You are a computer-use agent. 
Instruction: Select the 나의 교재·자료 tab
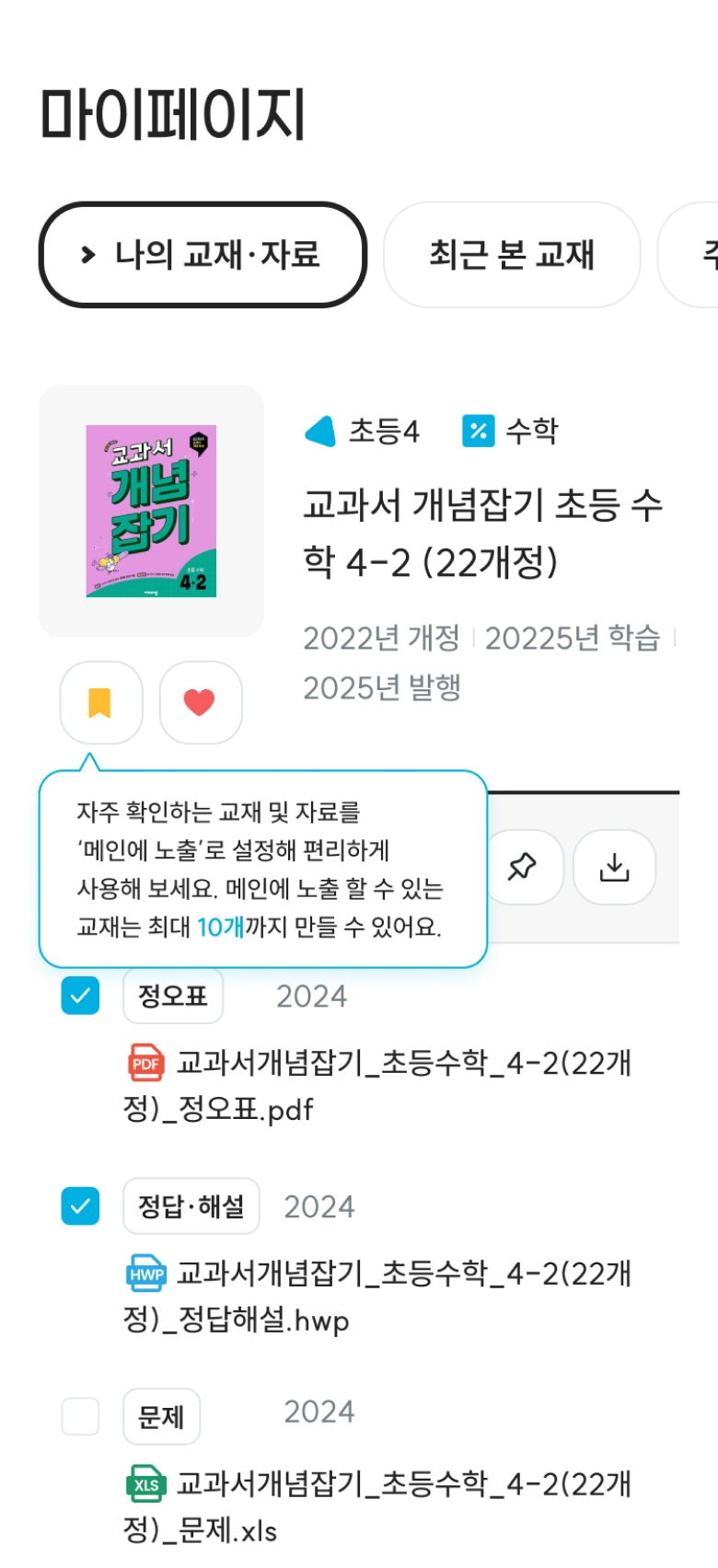tap(203, 255)
